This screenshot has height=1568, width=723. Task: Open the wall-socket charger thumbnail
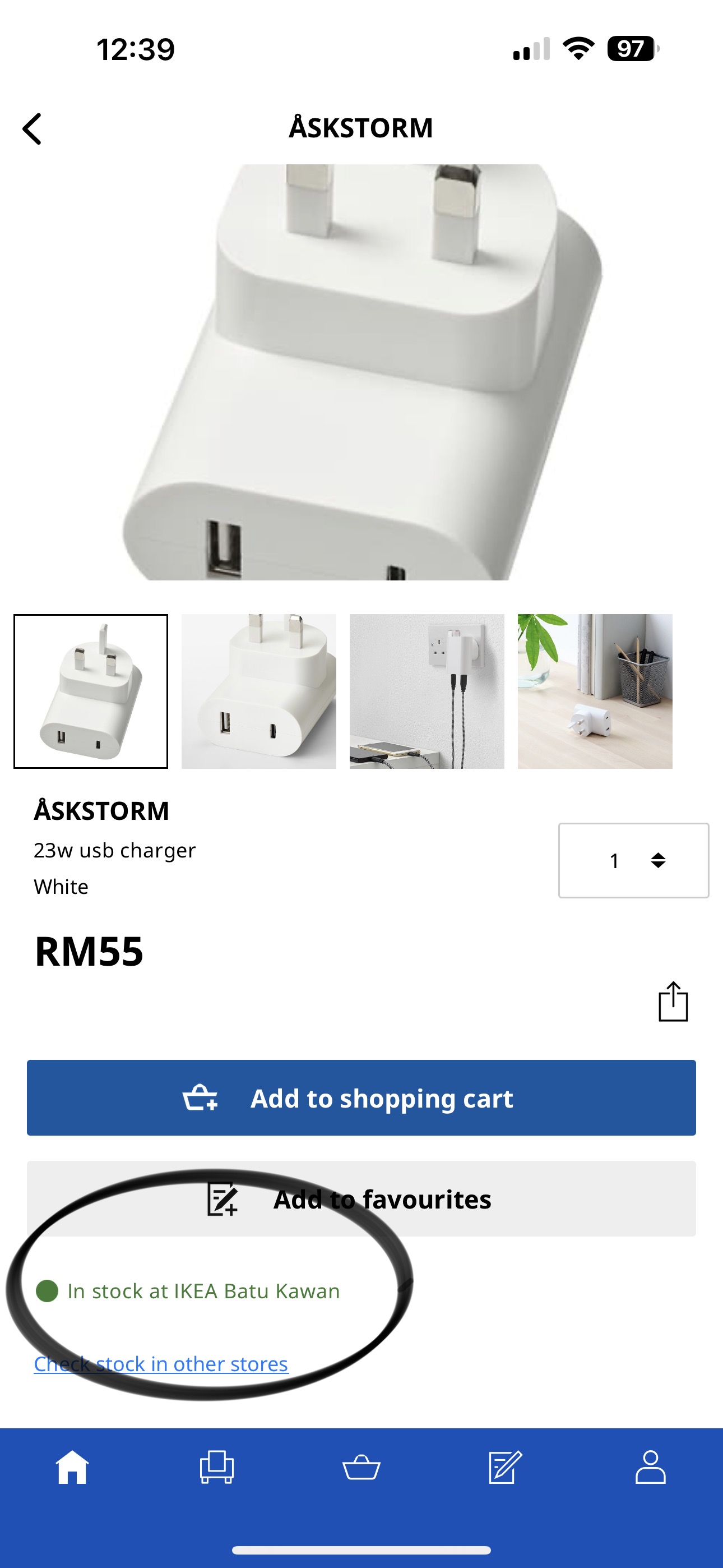click(427, 691)
